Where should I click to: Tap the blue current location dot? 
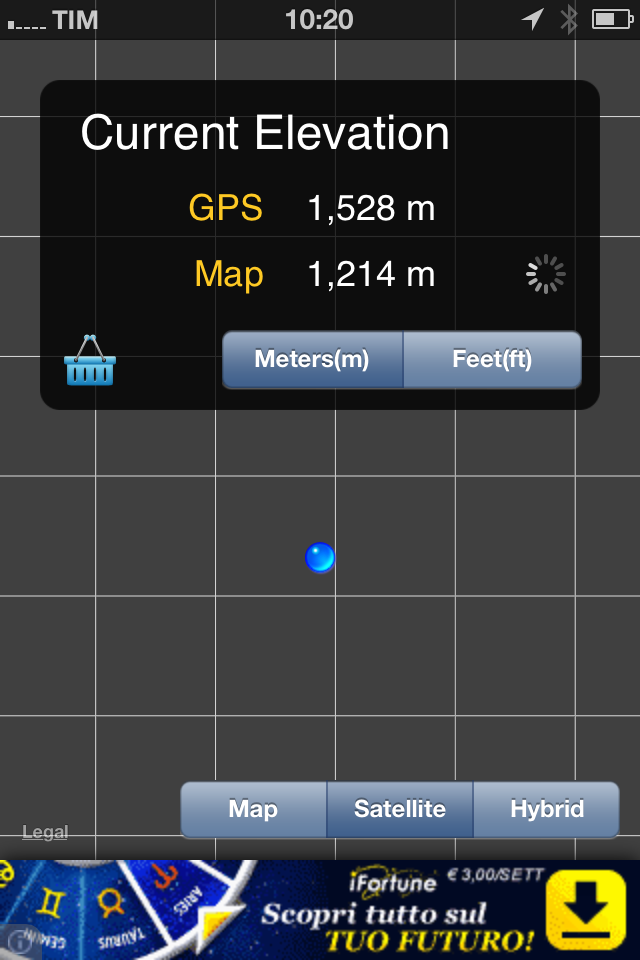[320, 557]
